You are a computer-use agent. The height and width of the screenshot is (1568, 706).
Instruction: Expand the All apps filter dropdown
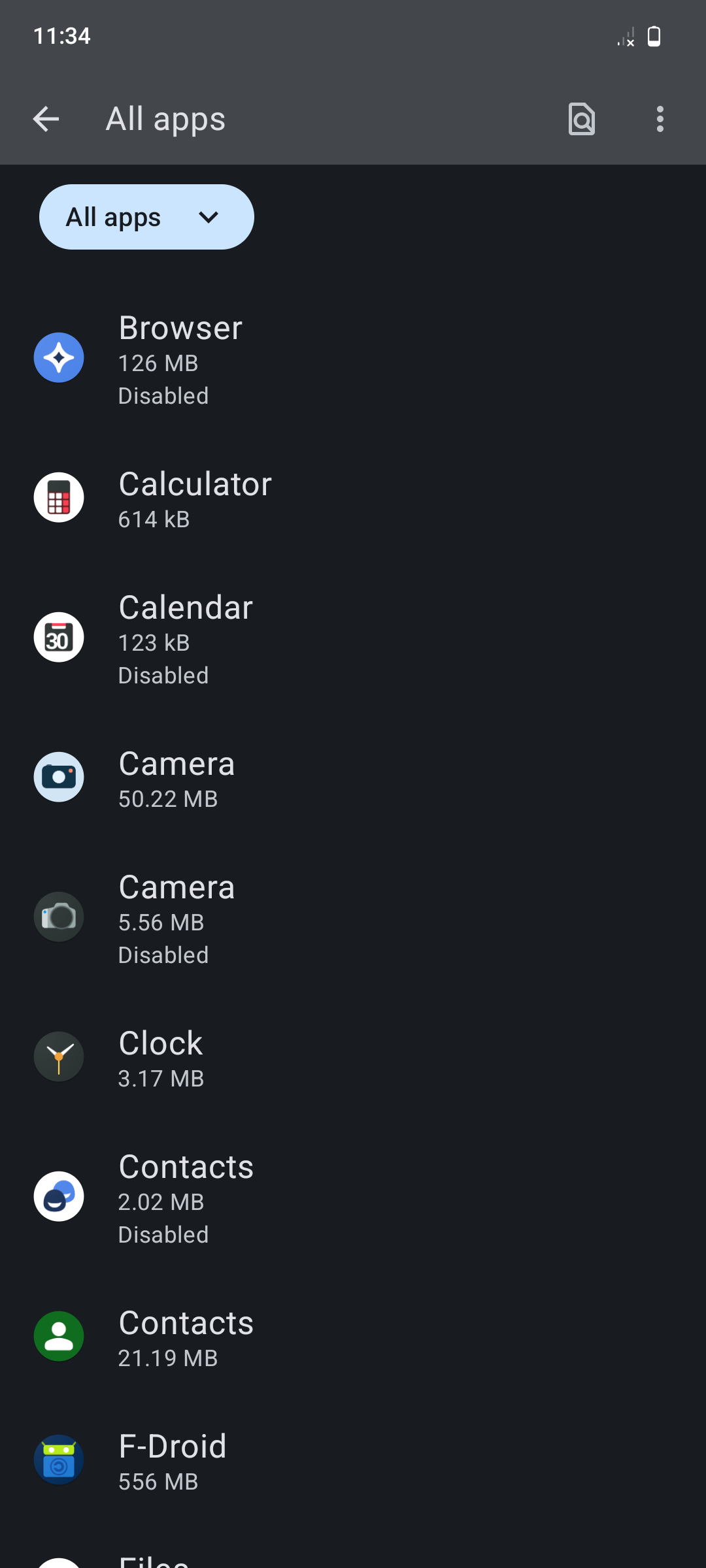(x=146, y=217)
